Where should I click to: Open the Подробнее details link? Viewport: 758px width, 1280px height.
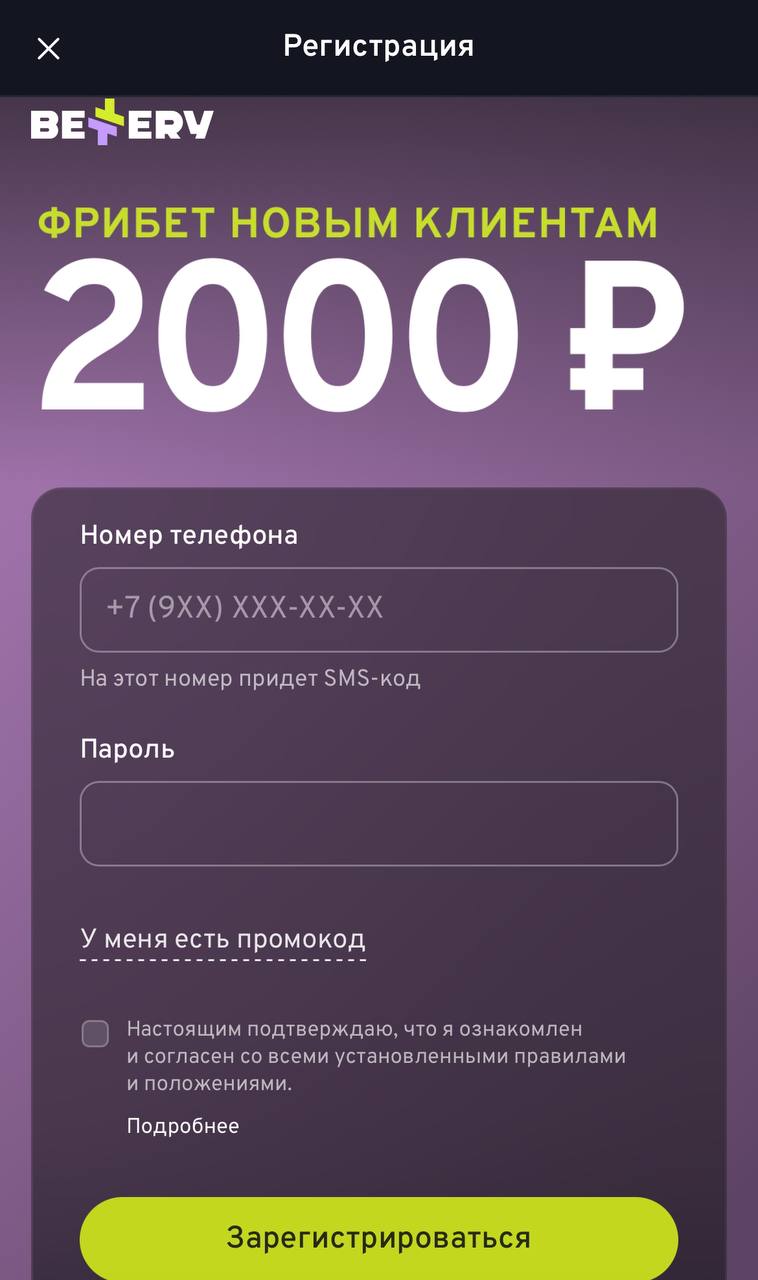[x=183, y=1126]
